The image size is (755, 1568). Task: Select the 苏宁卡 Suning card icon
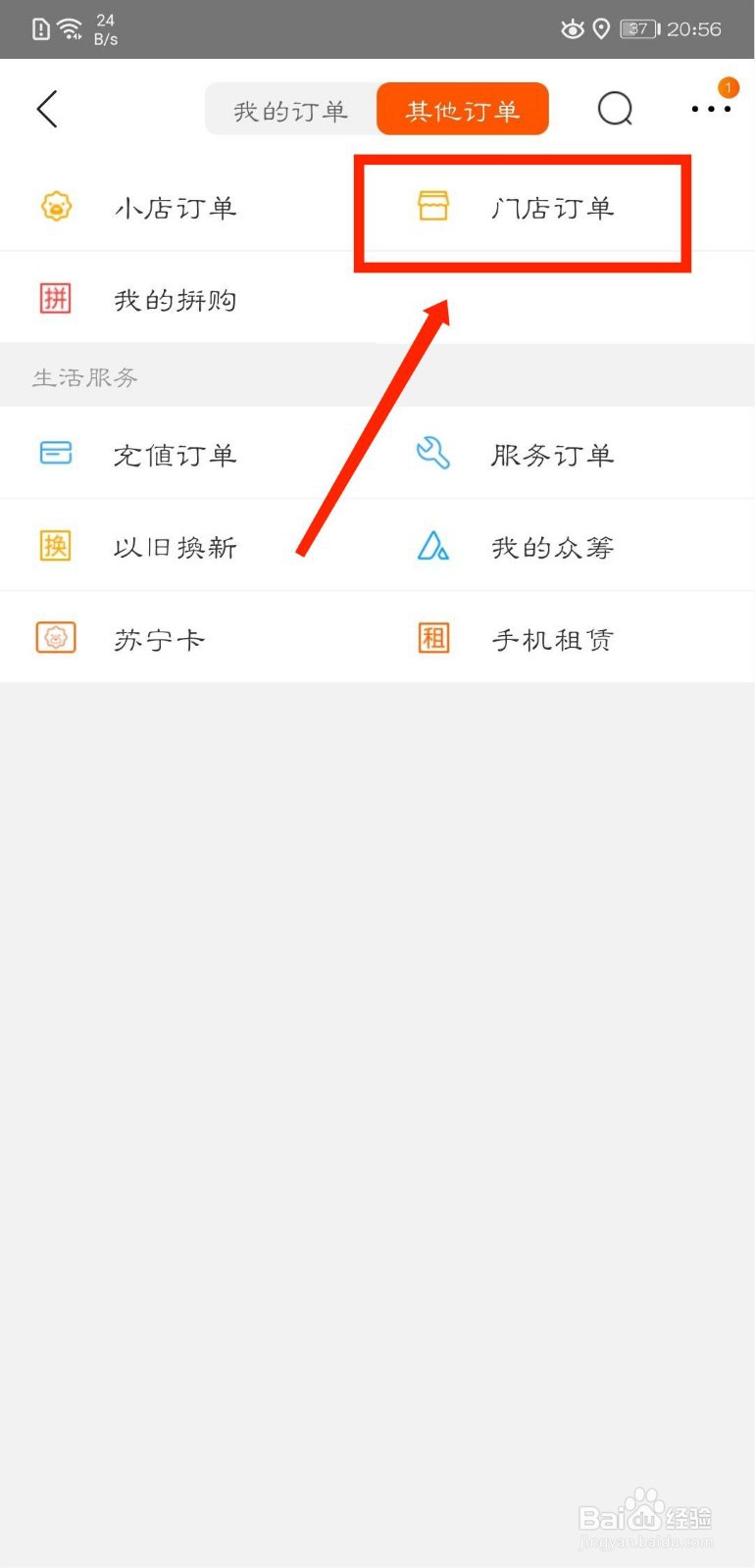click(56, 637)
